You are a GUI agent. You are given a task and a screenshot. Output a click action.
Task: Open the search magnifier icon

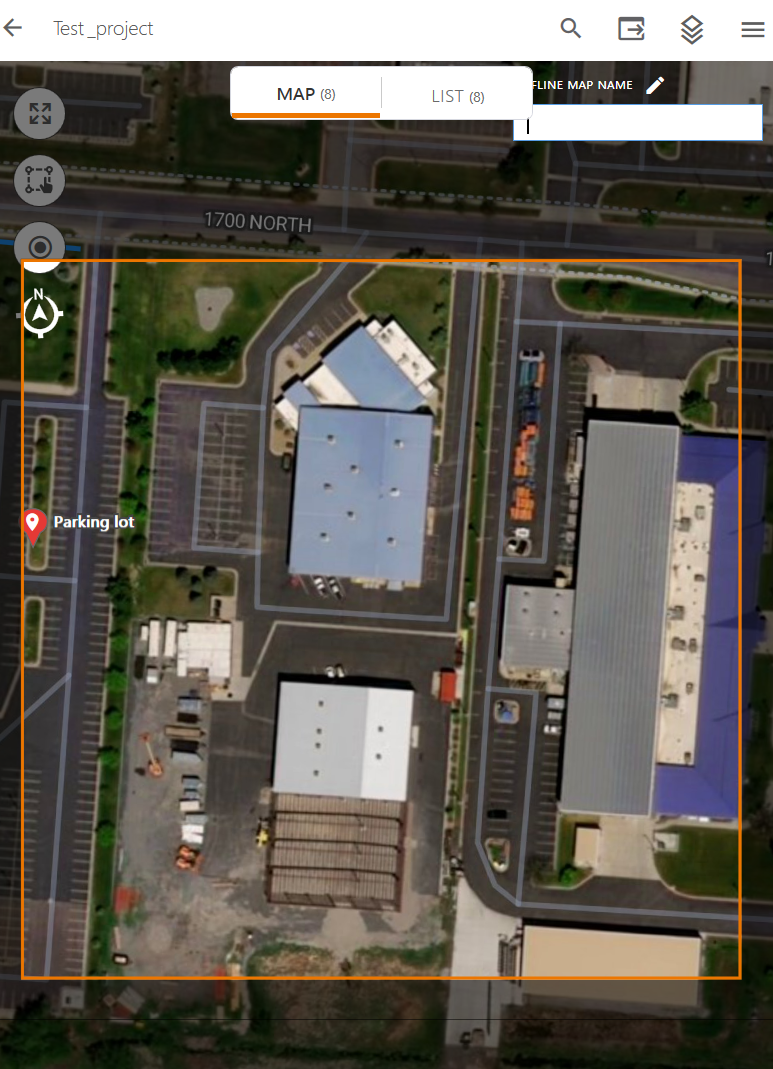point(571,28)
